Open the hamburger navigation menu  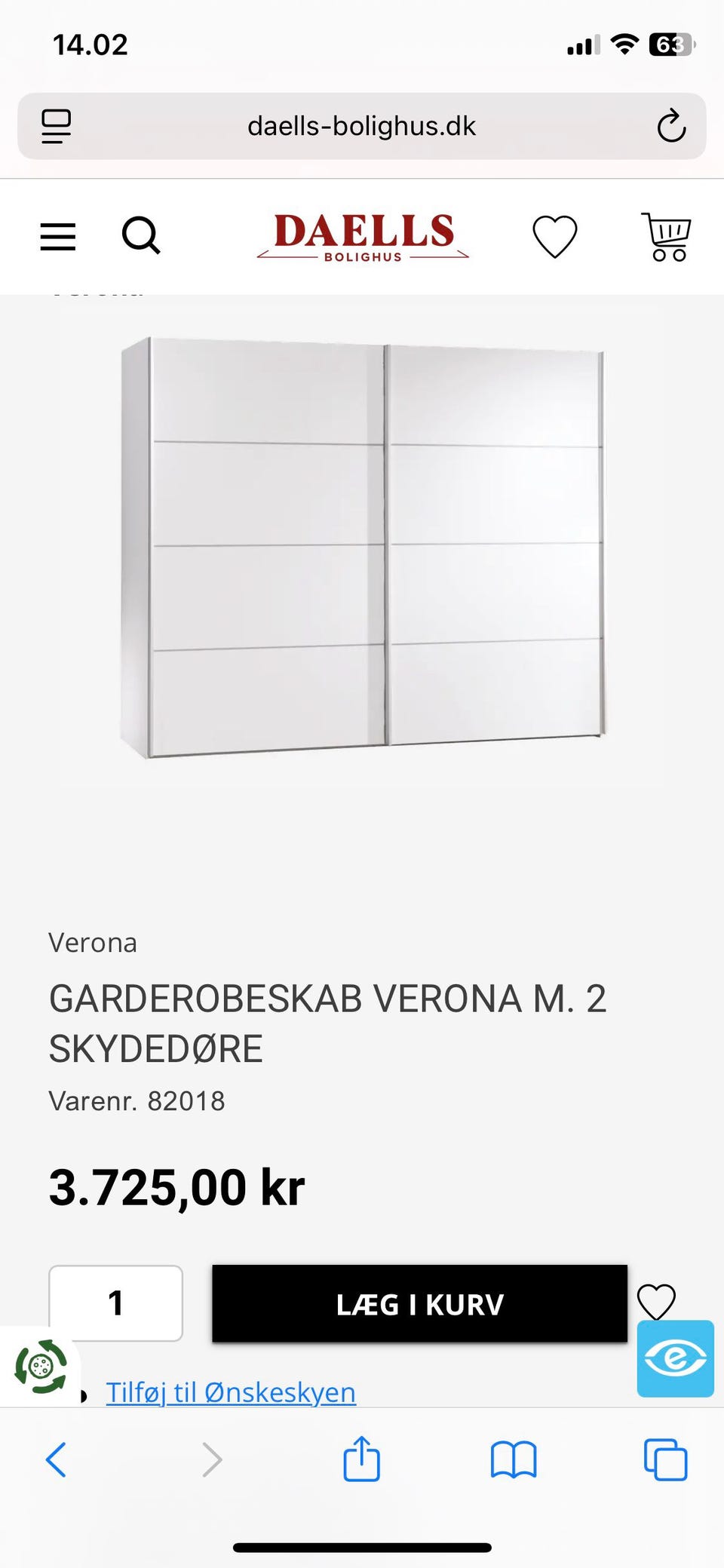point(57,236)
